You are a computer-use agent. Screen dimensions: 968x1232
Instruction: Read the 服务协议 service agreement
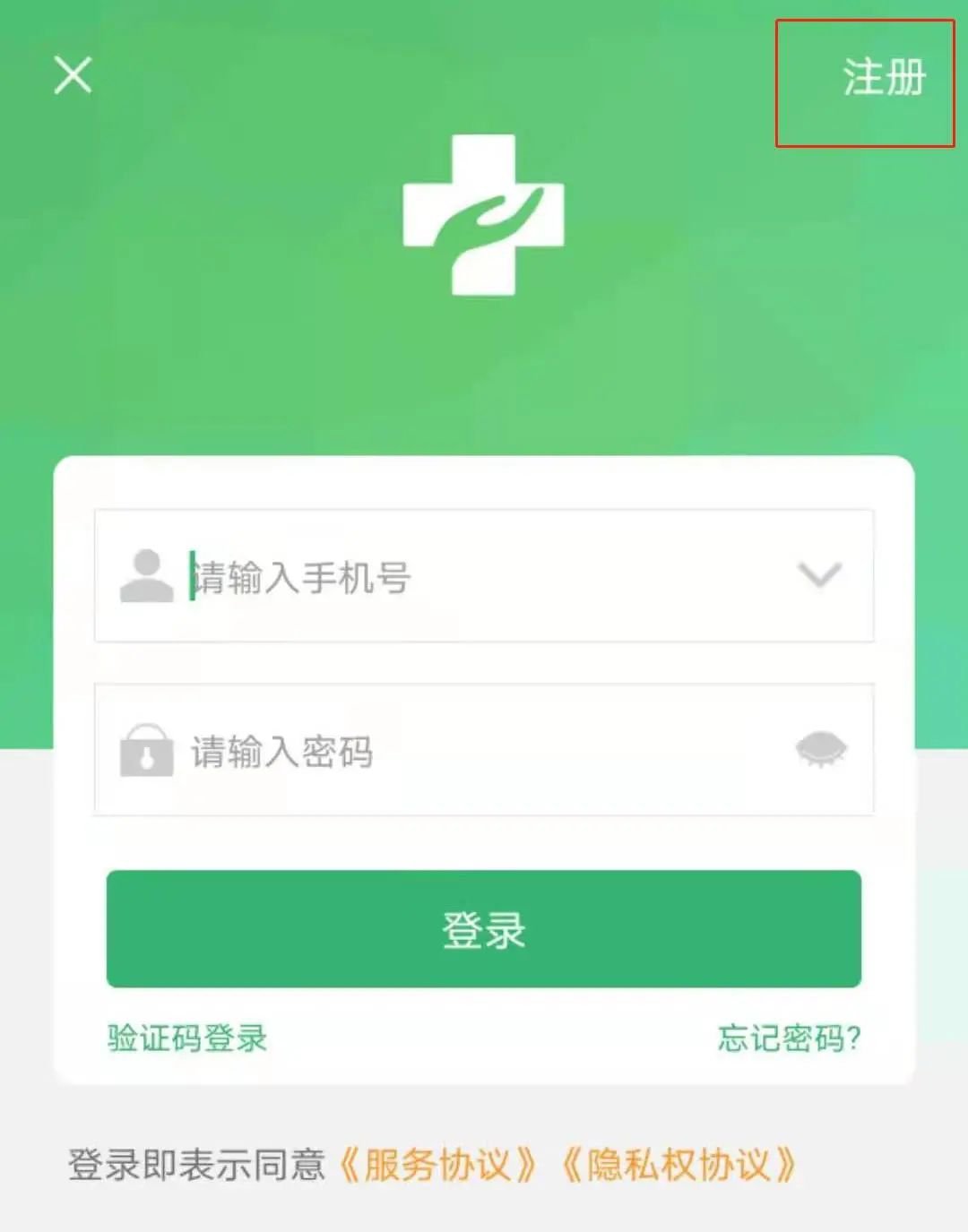pyautogui.click(x=438, y=1165)
